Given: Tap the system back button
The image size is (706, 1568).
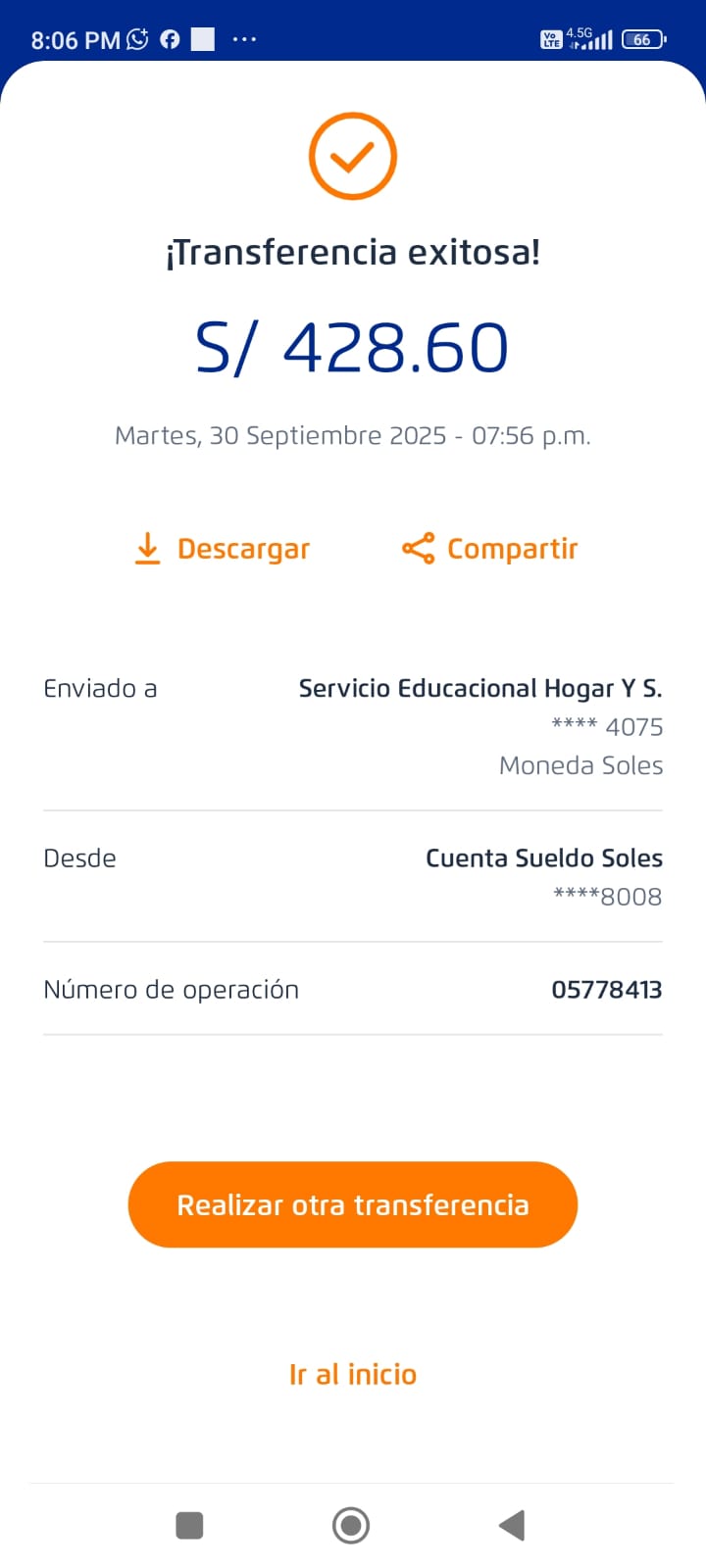Looking at the screenshot, I should point(512,1525).
